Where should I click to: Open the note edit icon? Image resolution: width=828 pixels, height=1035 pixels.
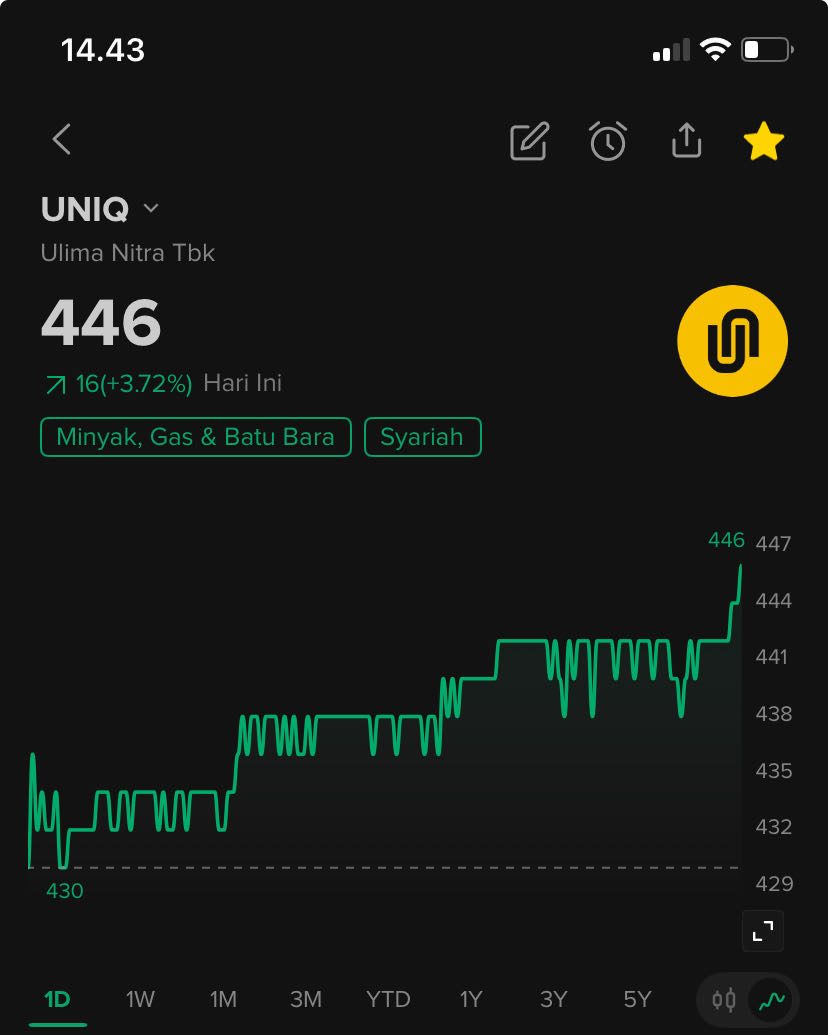(x=529, y=141)
